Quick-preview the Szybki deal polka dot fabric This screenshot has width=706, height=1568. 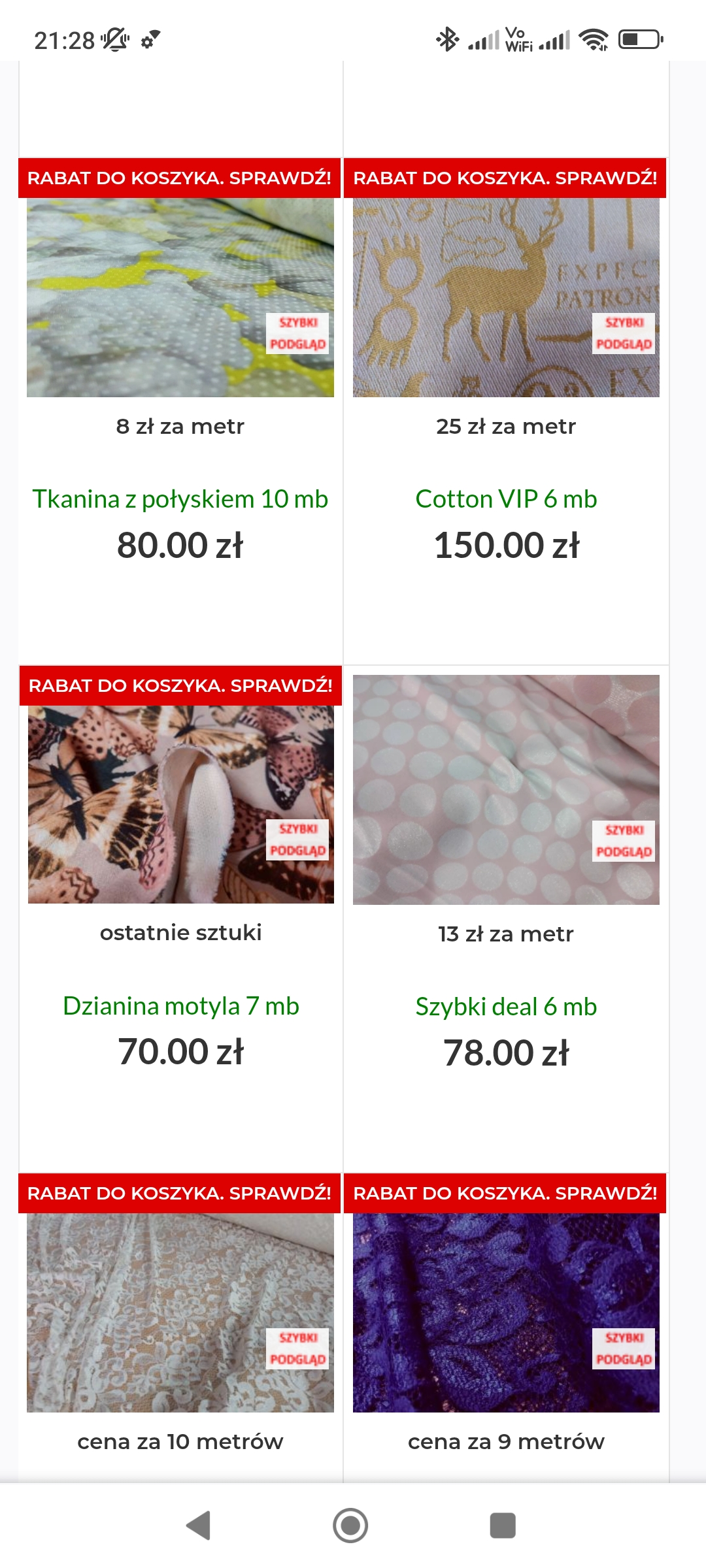624,841
